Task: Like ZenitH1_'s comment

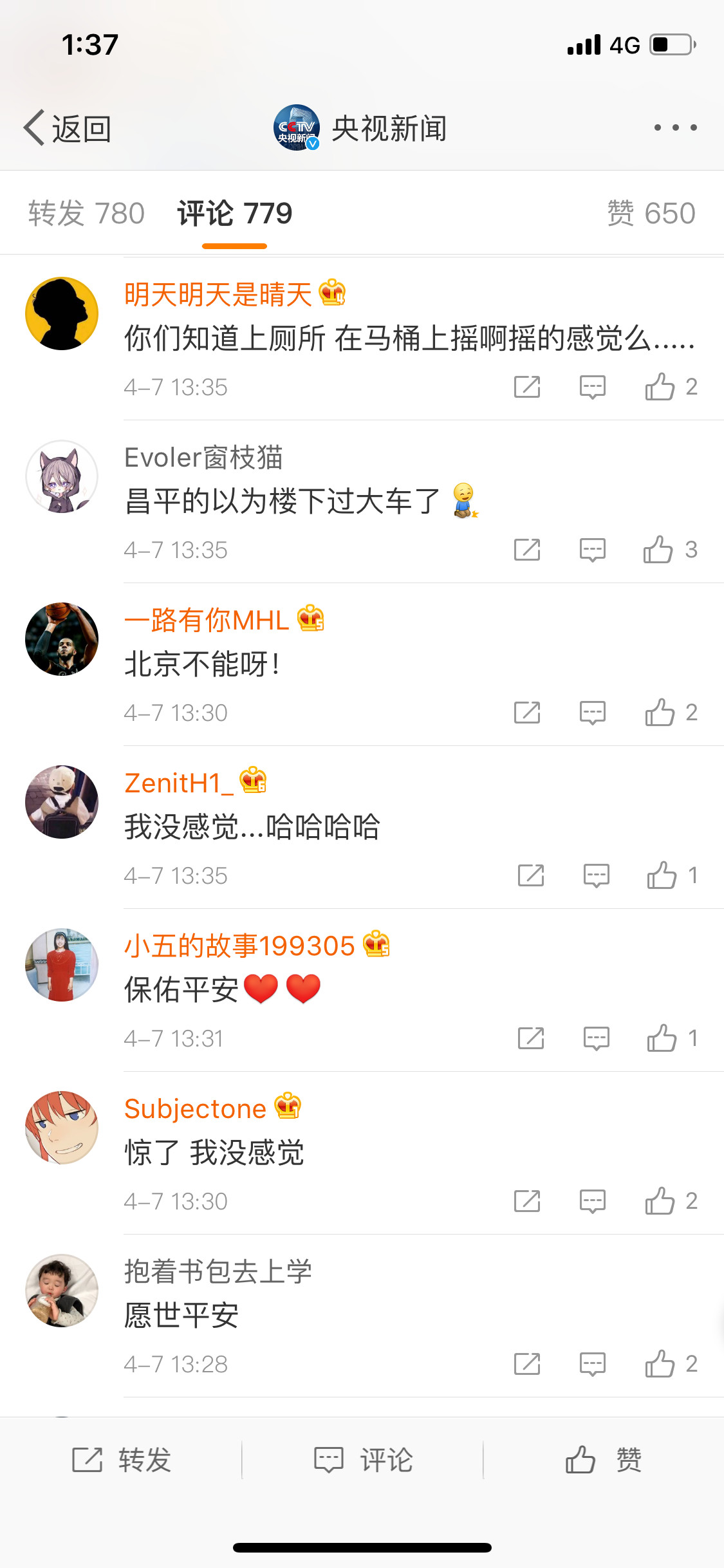Action: (x=662, y=875)
